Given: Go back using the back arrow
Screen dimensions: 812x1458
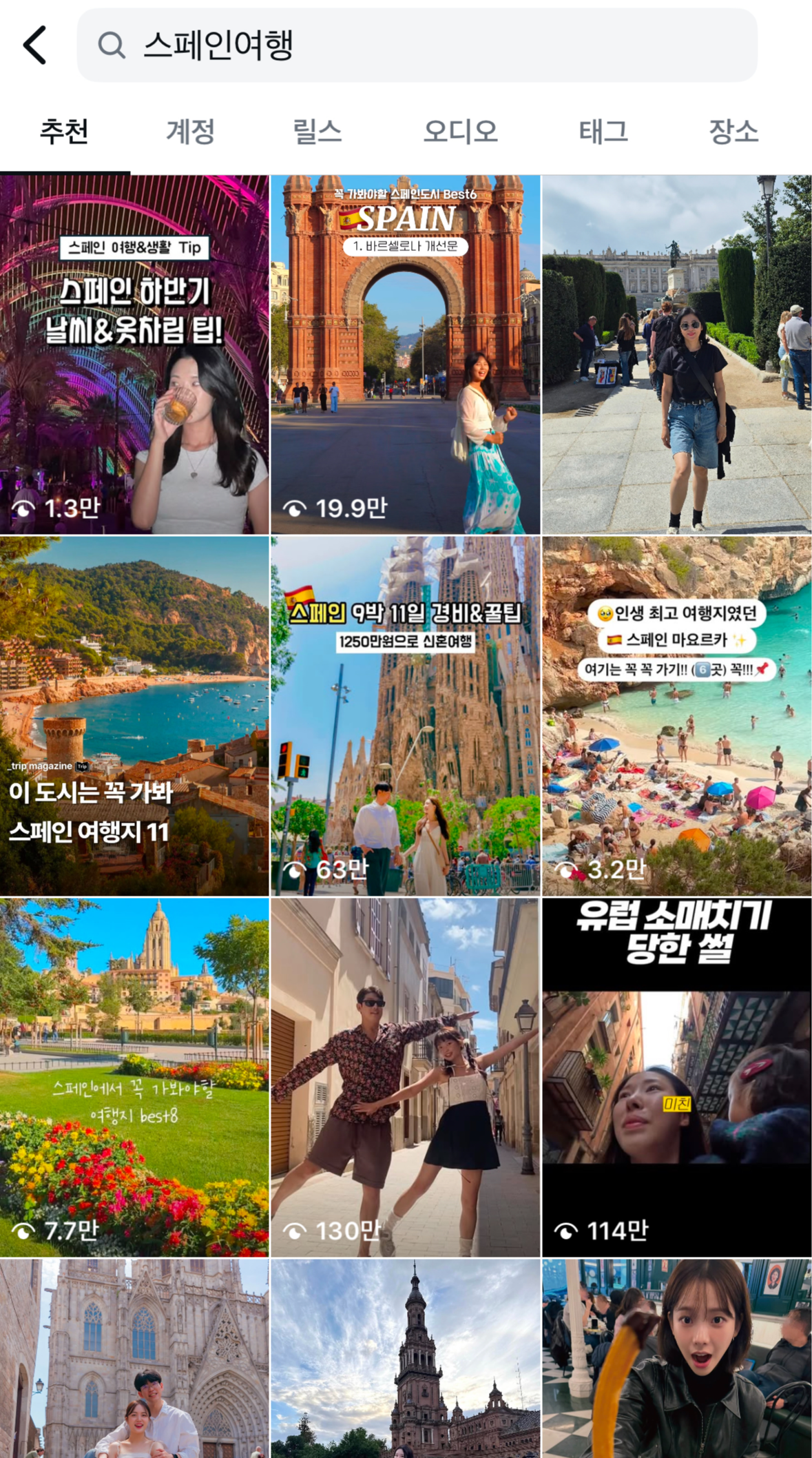Looking at the screenshot, I should coord(36,45).
